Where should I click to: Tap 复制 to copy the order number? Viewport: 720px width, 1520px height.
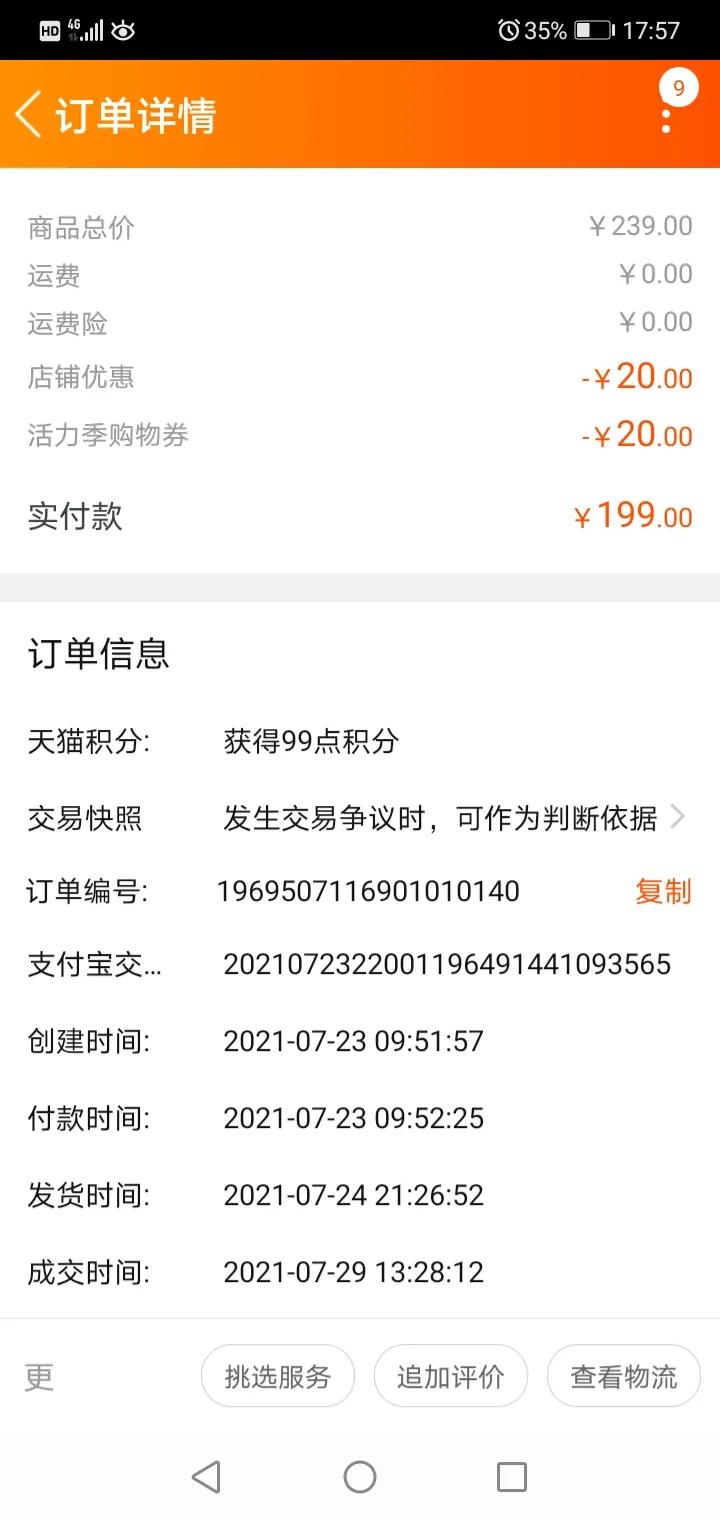coord(662,891)
